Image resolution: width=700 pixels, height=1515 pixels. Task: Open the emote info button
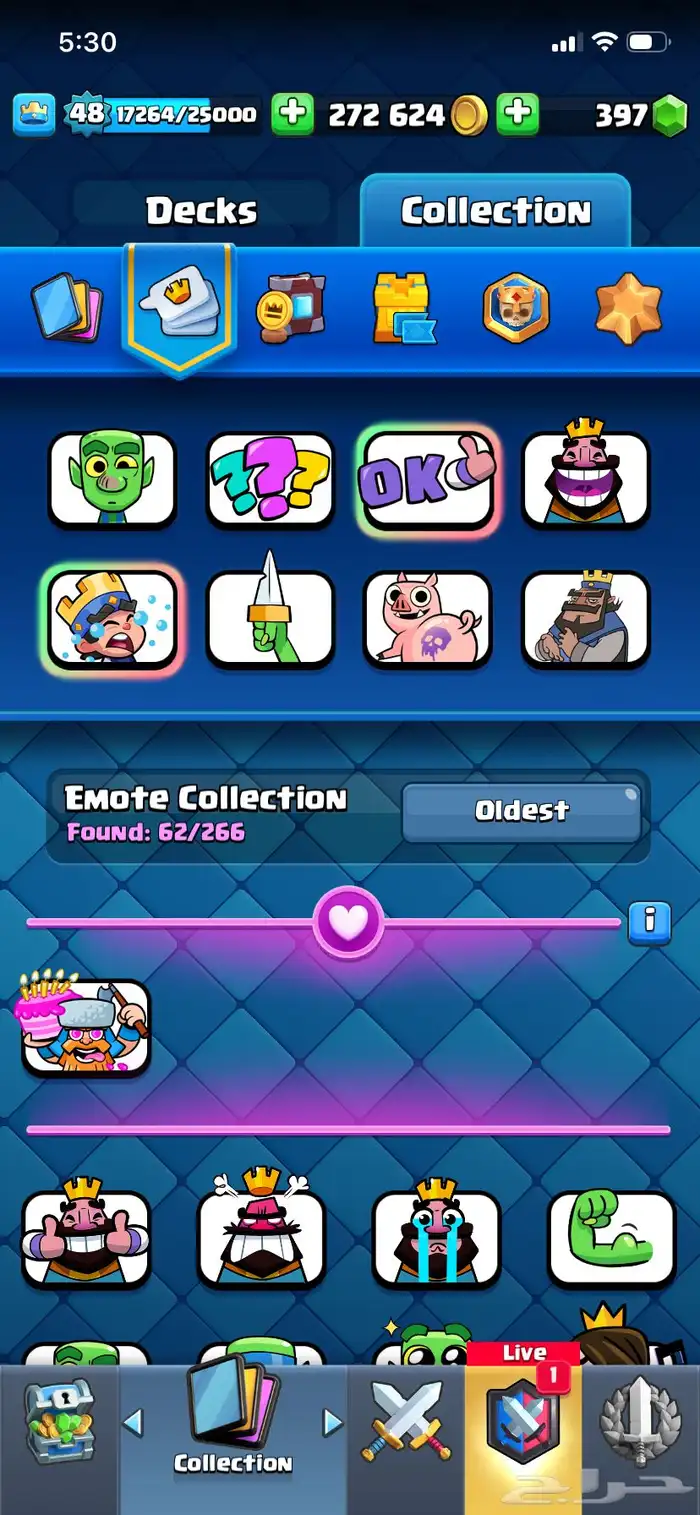[649, 921]
